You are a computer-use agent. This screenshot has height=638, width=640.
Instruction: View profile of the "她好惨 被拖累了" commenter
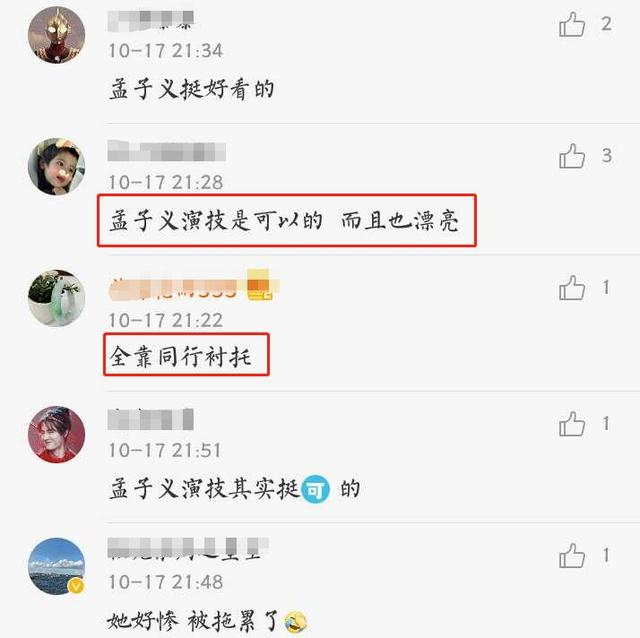[x=56, y=565]
